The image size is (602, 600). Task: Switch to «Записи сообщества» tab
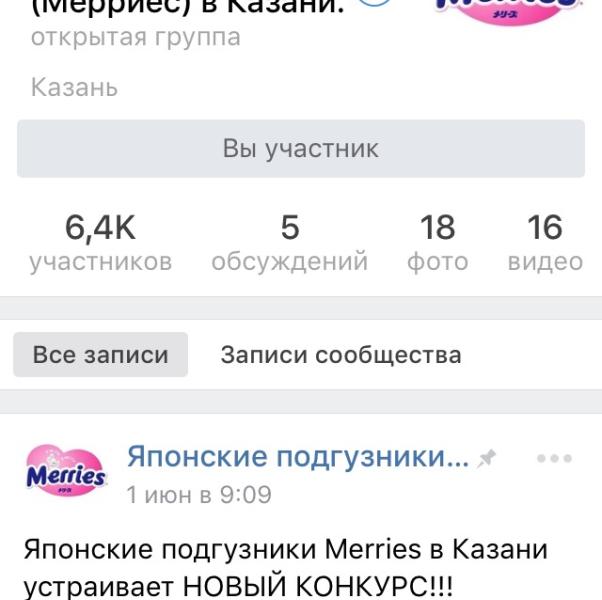point(341,355)
